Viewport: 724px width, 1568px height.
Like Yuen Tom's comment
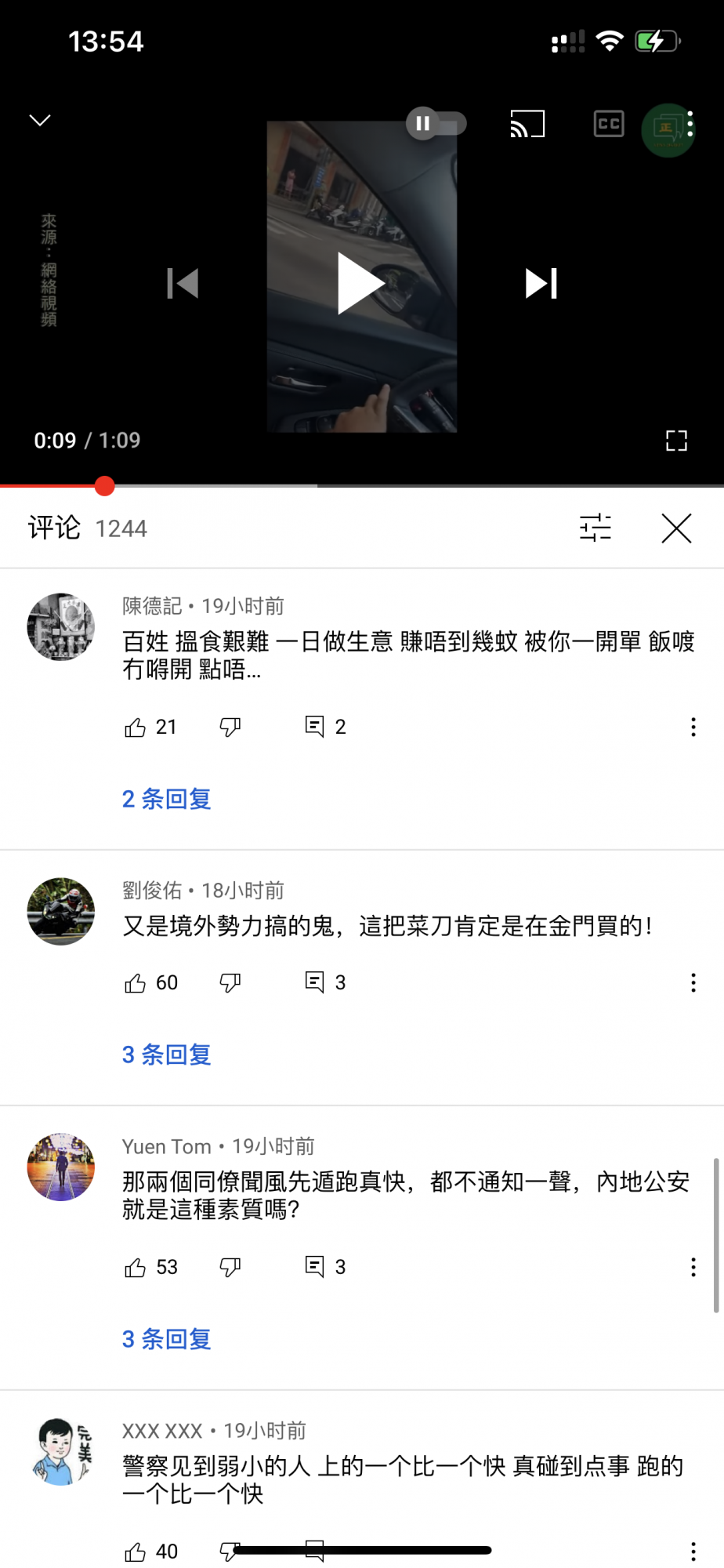[x=136, y=1268]
